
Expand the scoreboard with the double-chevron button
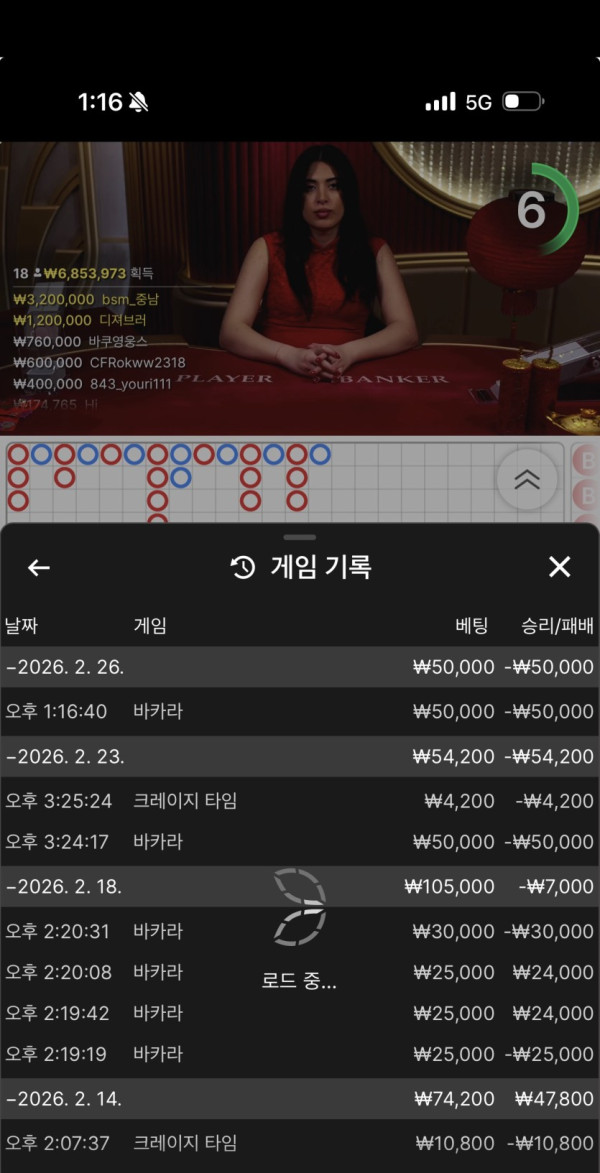coord(526,479)
